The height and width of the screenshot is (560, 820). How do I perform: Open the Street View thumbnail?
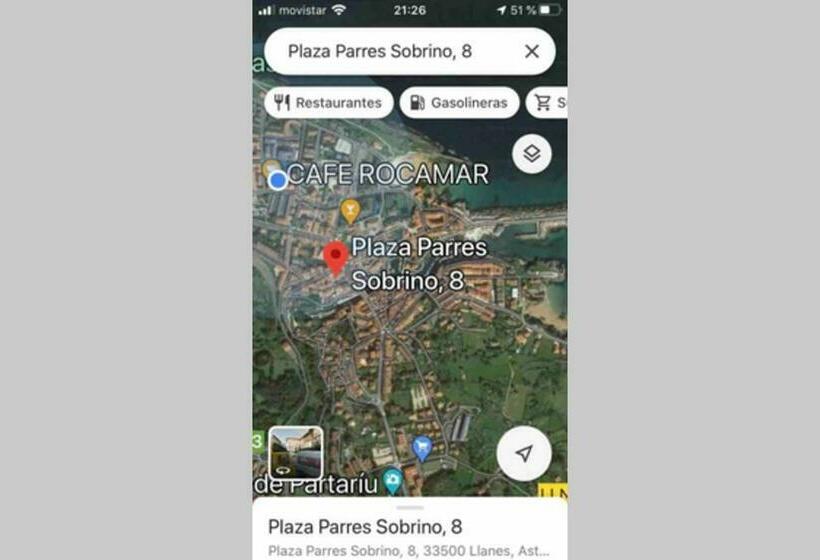pyautogui.click(x=296, y=453)
